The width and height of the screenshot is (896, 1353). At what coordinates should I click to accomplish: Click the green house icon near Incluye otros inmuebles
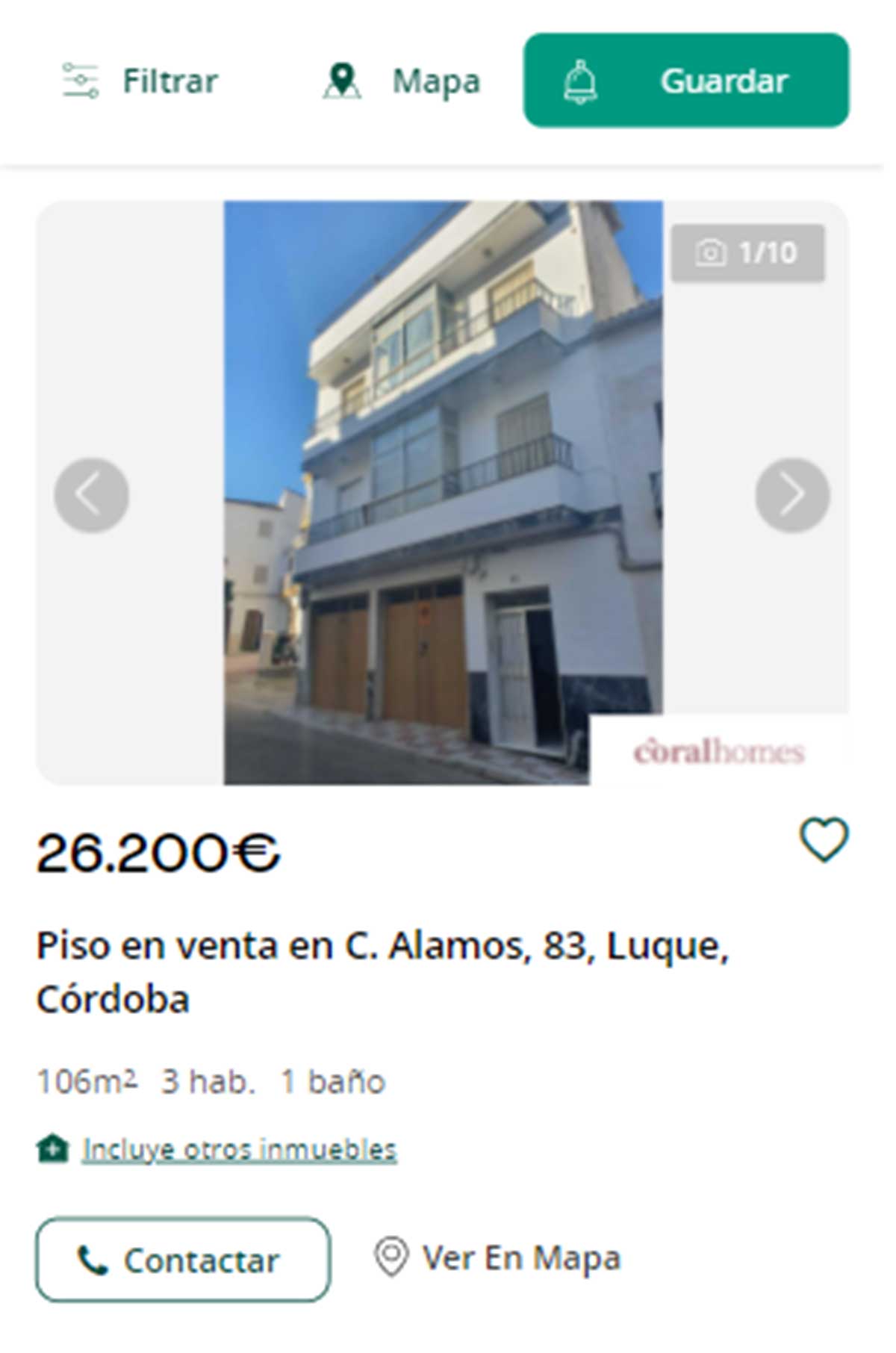pyautogui.click(x=51, y=1149)
